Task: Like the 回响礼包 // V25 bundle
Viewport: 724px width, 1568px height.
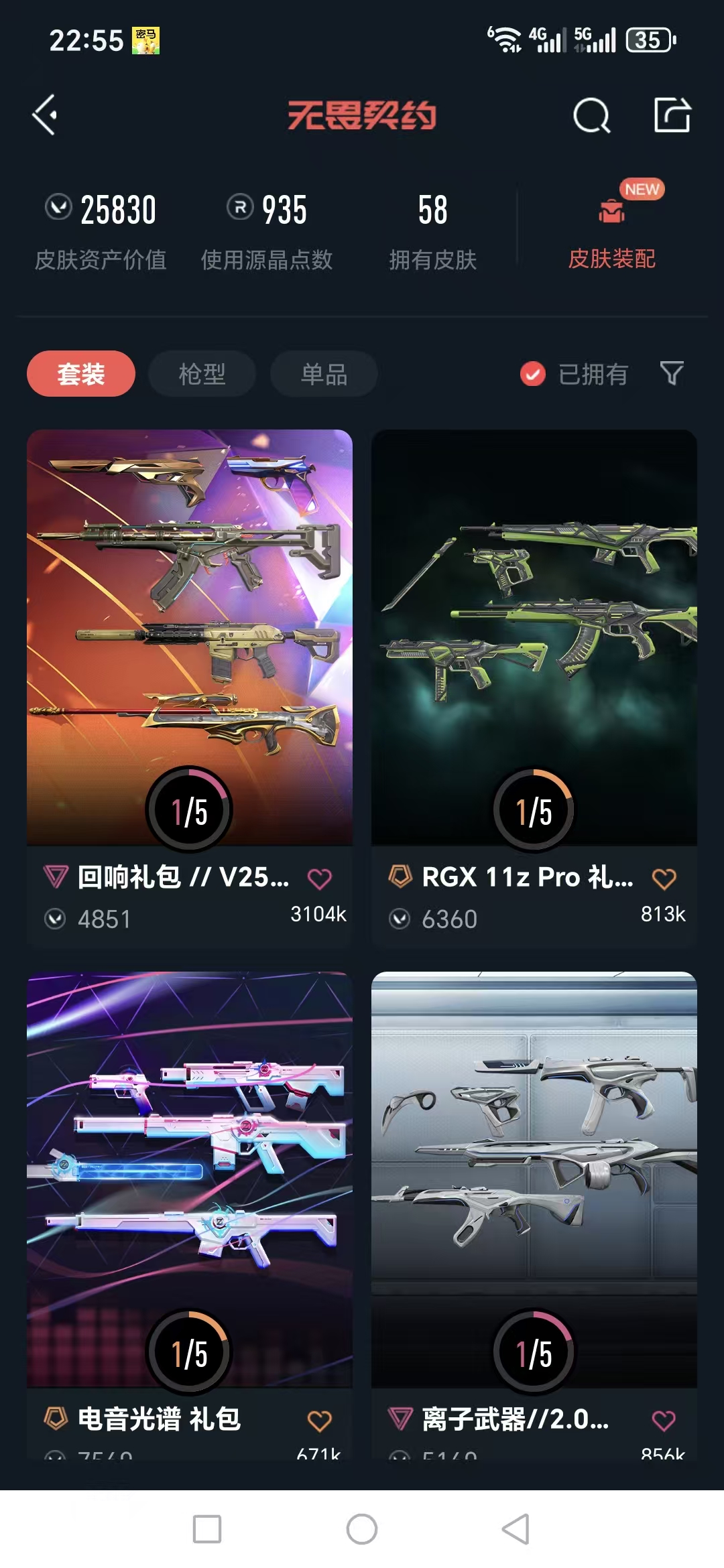Action: coord(320,878)
